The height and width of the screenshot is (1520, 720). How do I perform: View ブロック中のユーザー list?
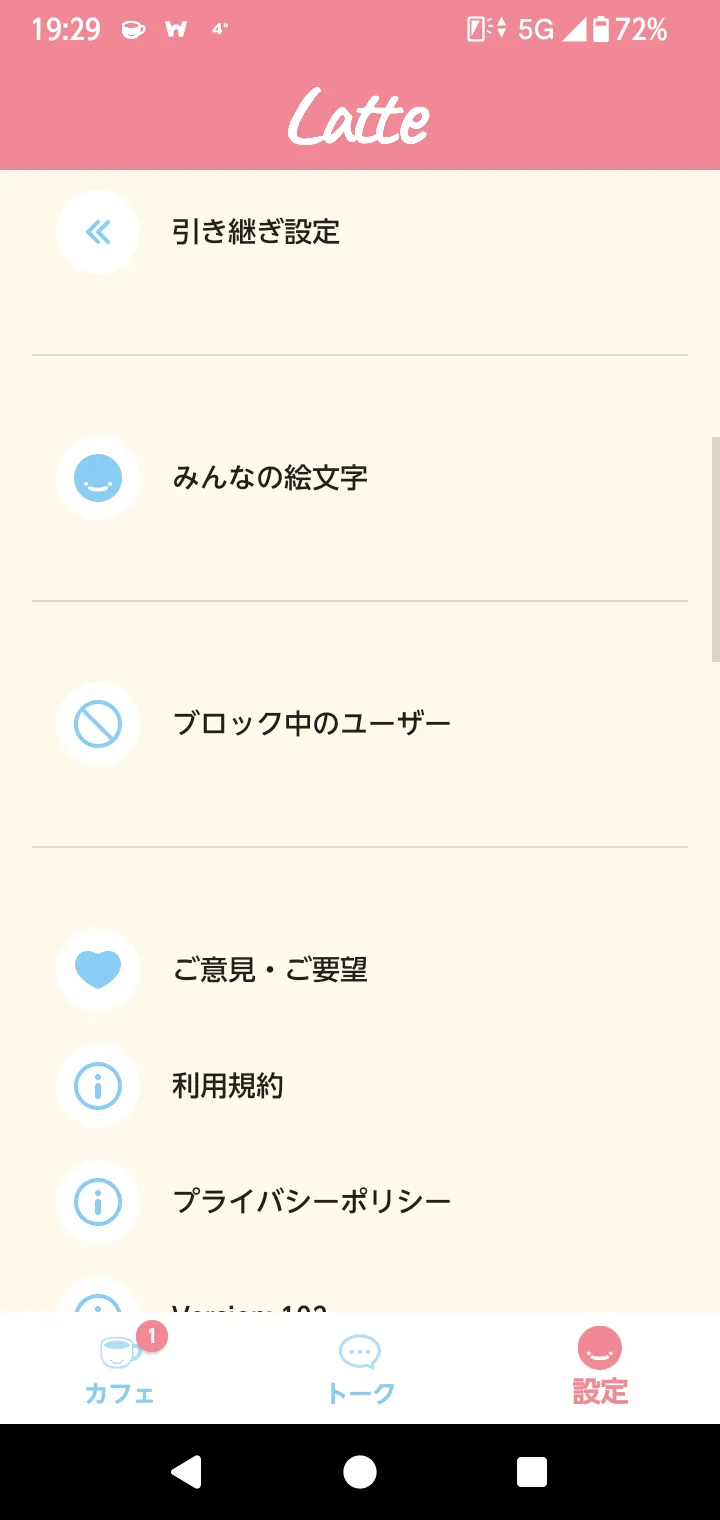311,724
